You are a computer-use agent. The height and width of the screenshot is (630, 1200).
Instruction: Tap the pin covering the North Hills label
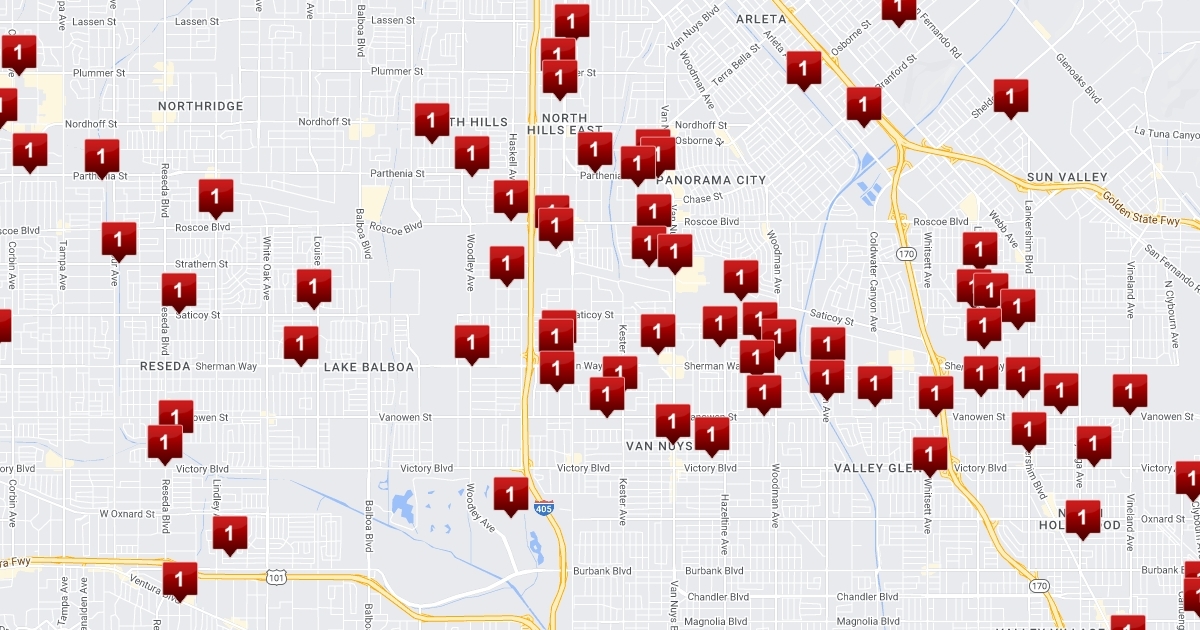[x=432, y=120]
